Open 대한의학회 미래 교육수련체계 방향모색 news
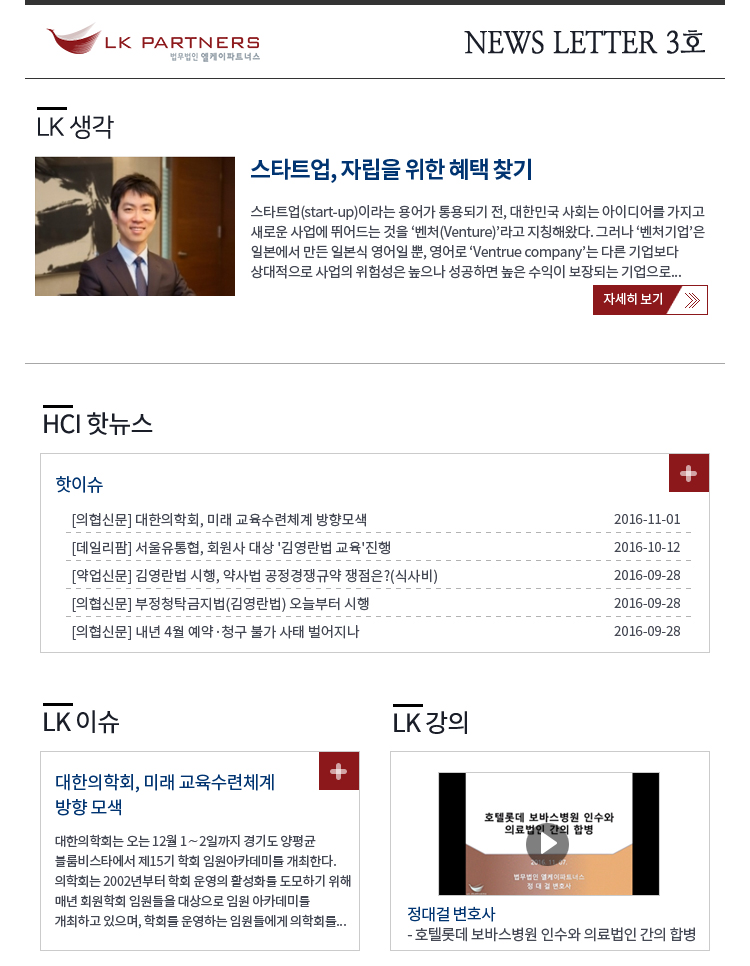 pyautogui.click(x=219, y=519)
